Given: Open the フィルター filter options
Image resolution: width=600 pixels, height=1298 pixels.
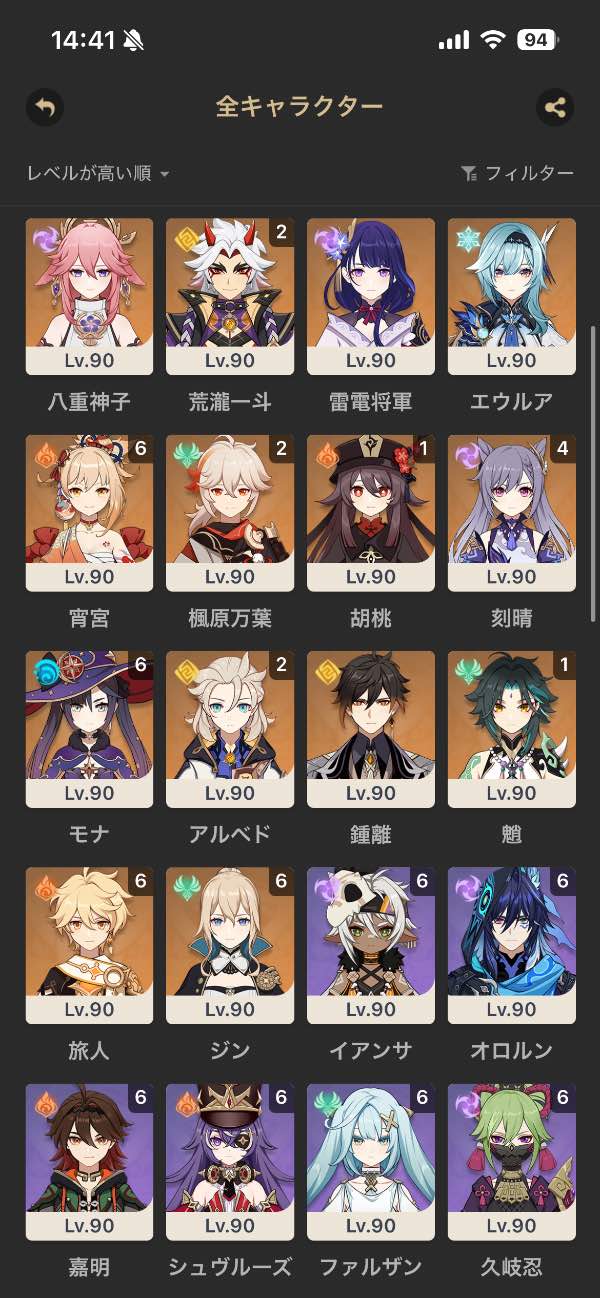Looking at the screenshot, I should pos(518,174).
